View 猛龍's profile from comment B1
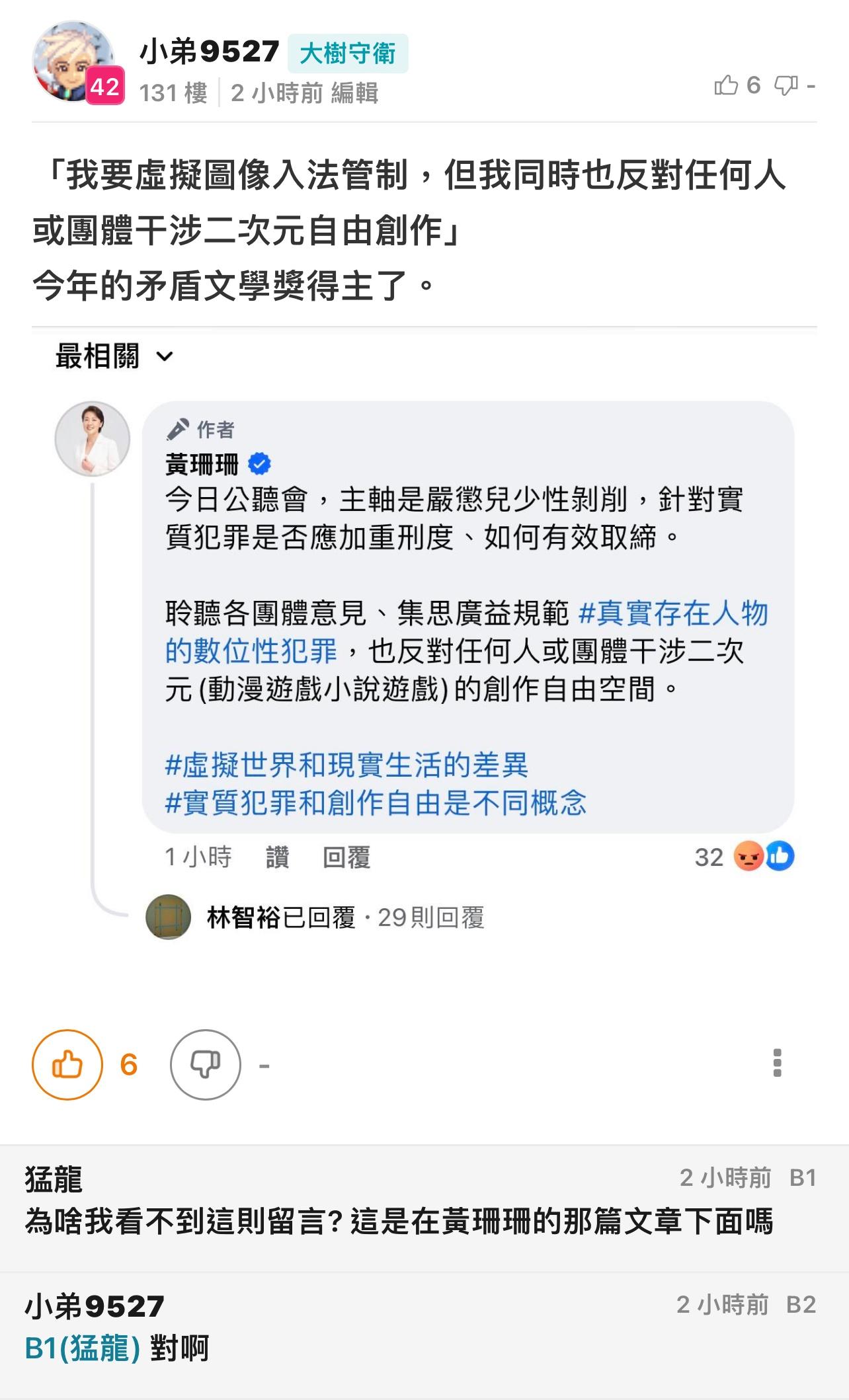849x1400 pixels. (54, 1179)
